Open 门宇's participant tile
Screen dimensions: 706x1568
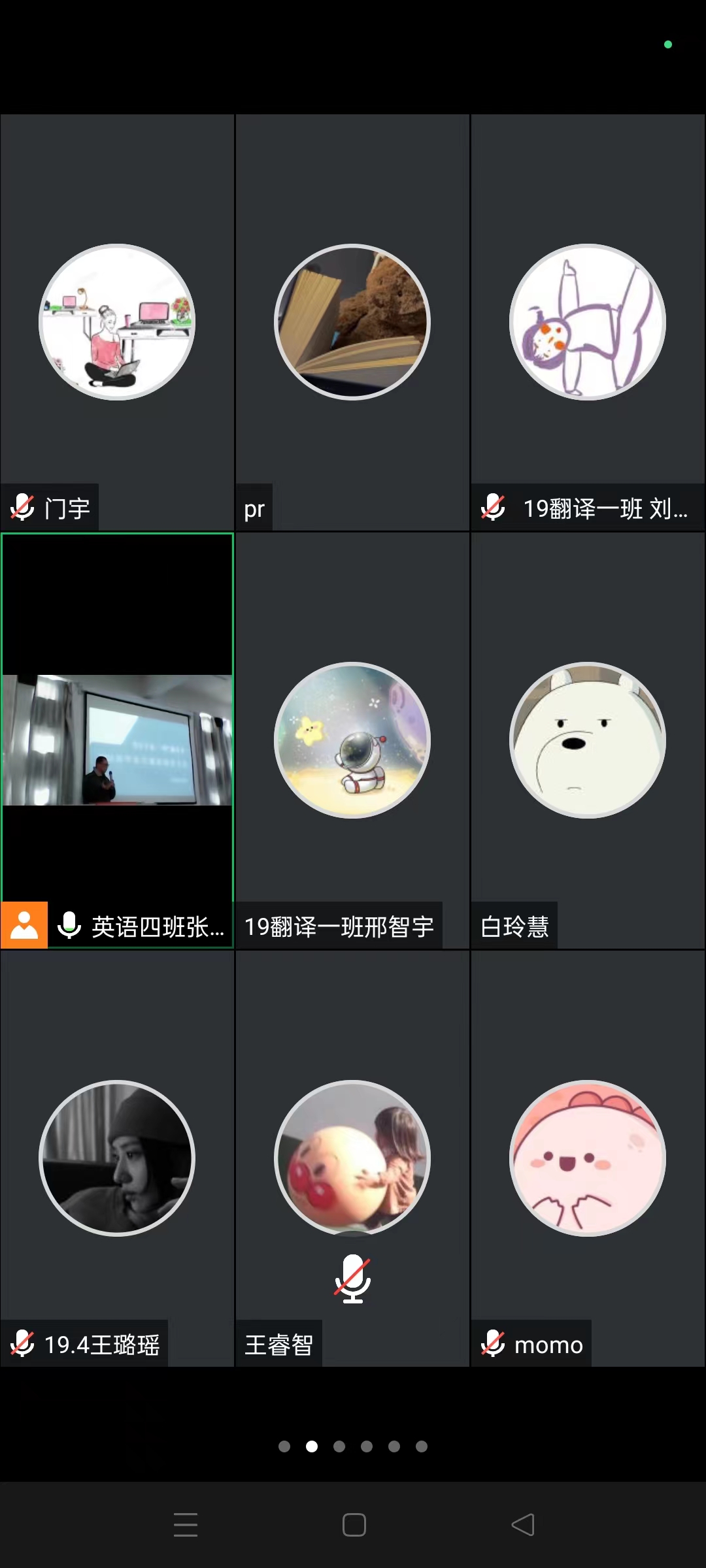click(x=117, y=322)
